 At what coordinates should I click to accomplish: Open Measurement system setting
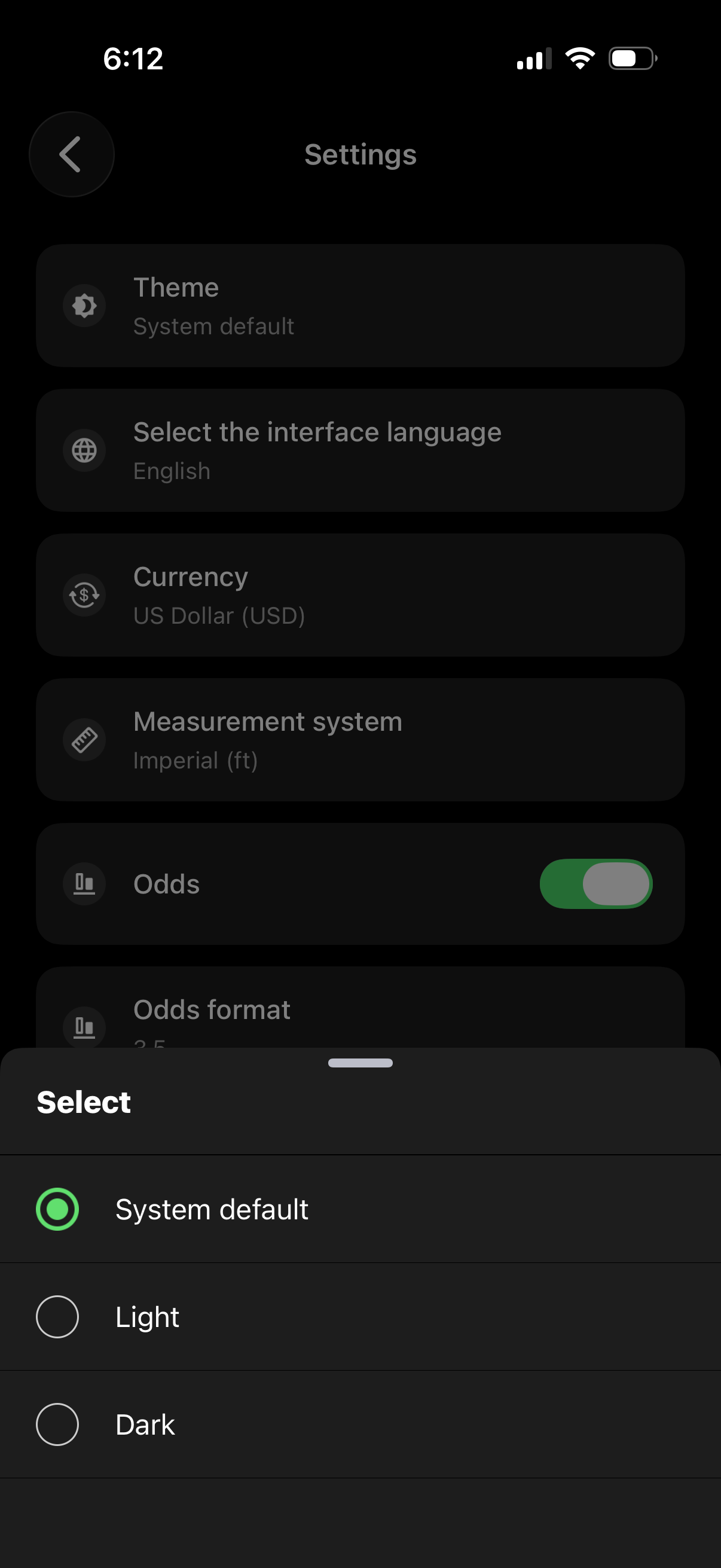360,740
